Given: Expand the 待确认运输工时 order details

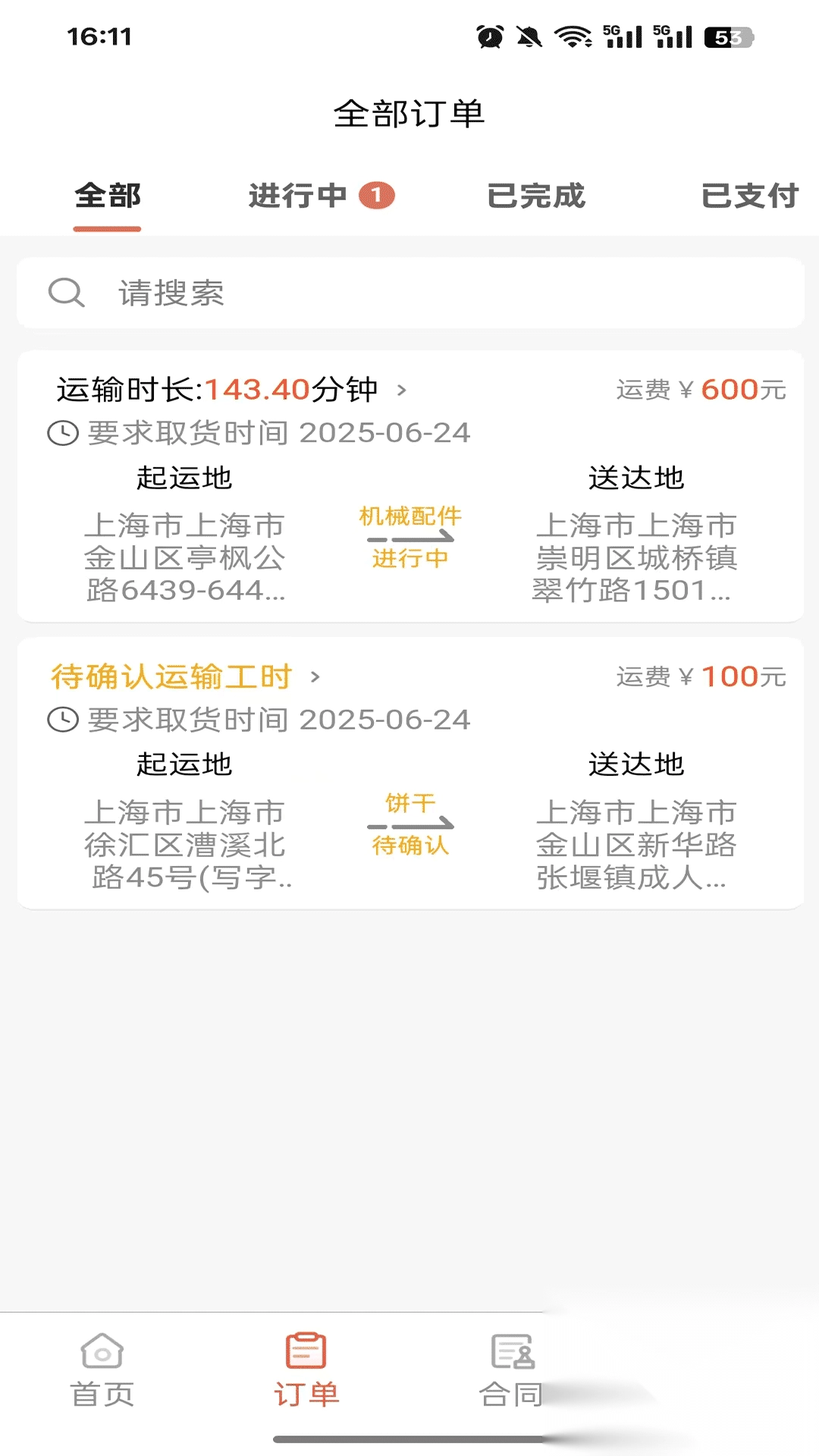Looking at the screenshot, I should click(x=173, y=676).
